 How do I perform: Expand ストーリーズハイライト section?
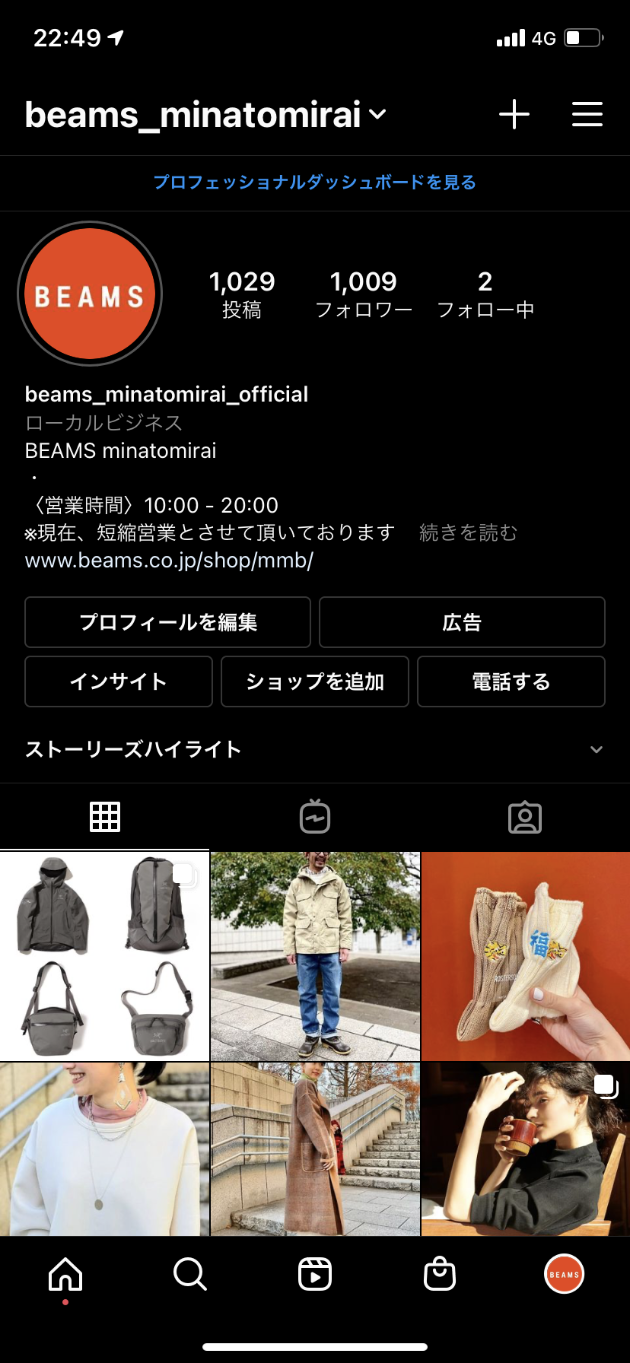pyautogui.click(x=315, y=749)
